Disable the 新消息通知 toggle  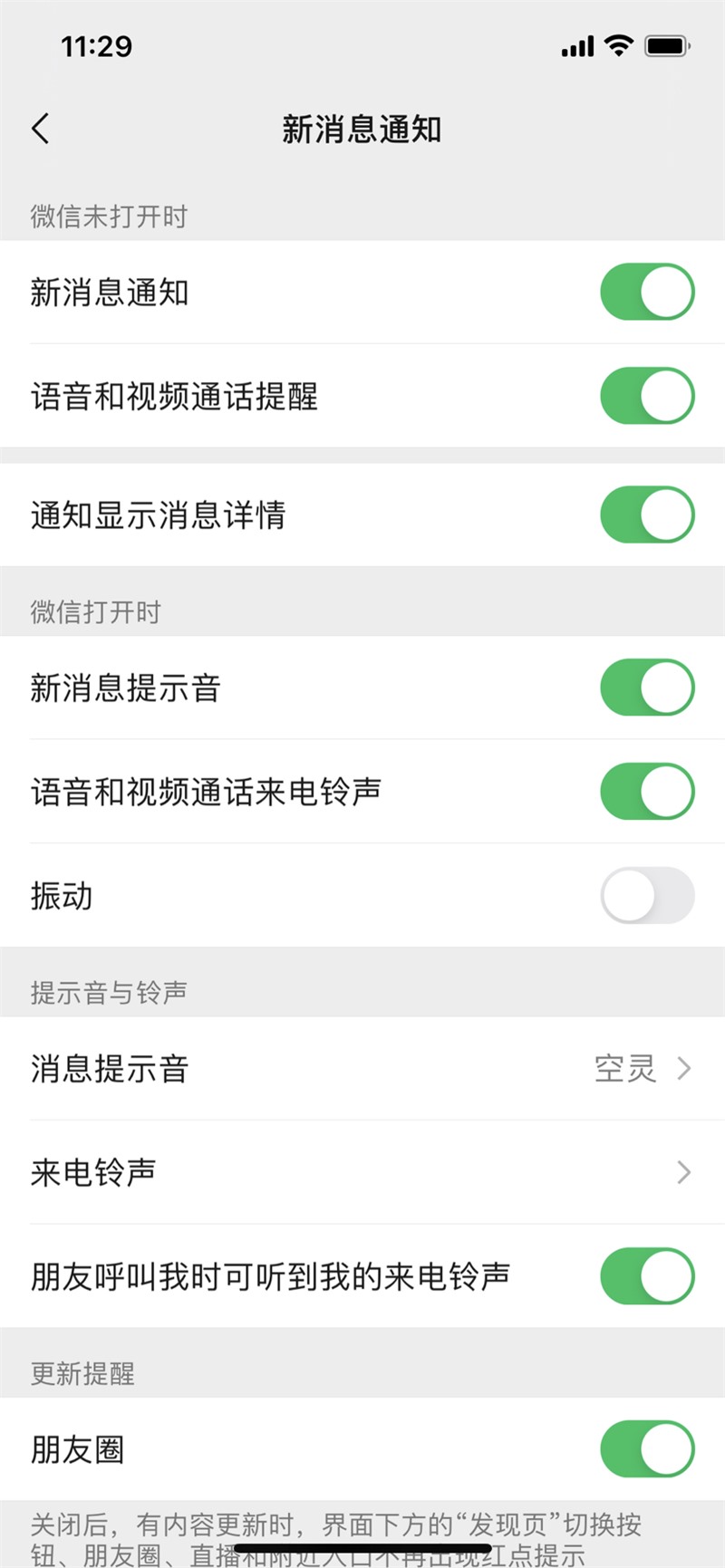pyautogui.click(x=647, y=292)
